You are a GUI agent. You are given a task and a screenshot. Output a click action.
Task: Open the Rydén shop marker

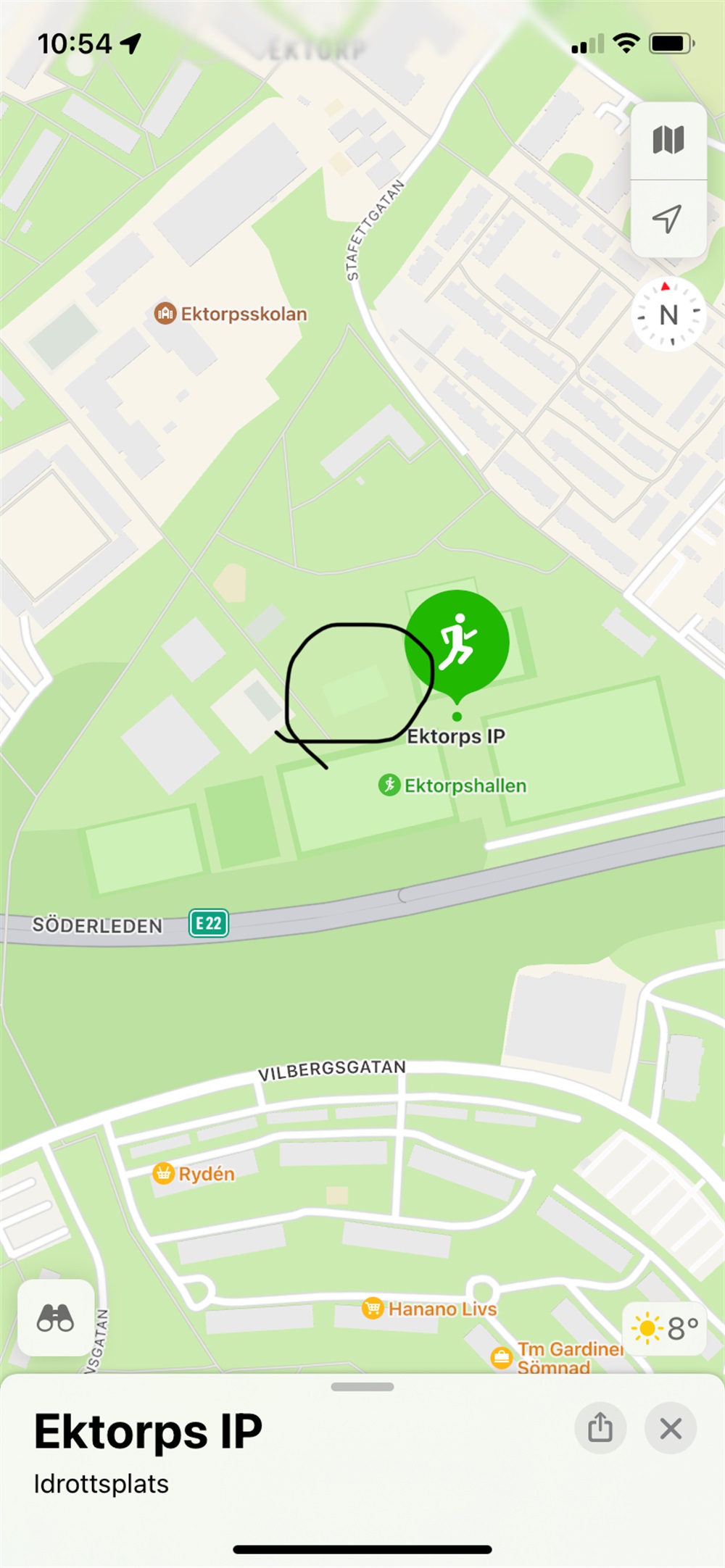point(164,1173)
